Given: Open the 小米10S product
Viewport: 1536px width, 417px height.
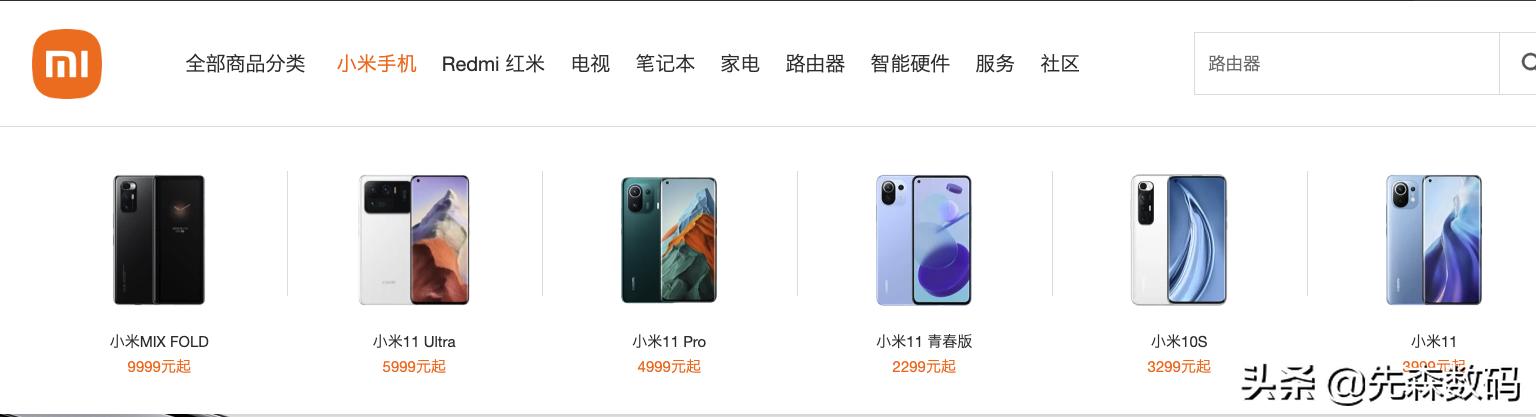Looking at the screenshot, I should pos(1179,241).
